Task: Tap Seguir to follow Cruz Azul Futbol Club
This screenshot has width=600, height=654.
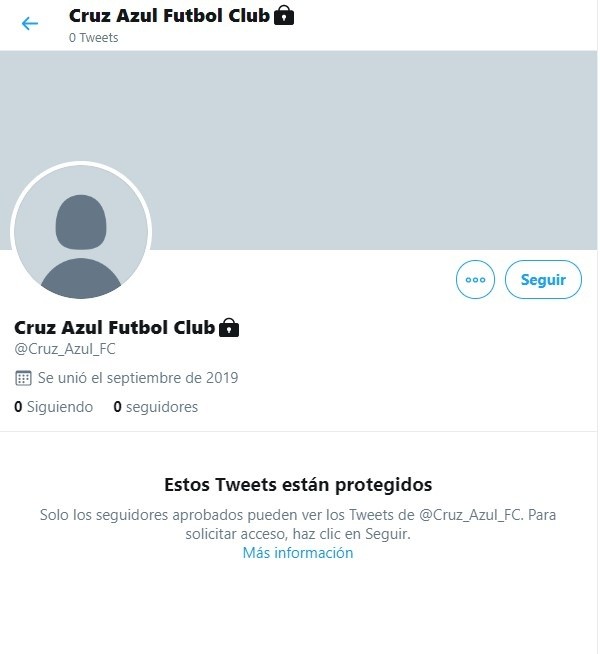Action: (543, 280)
